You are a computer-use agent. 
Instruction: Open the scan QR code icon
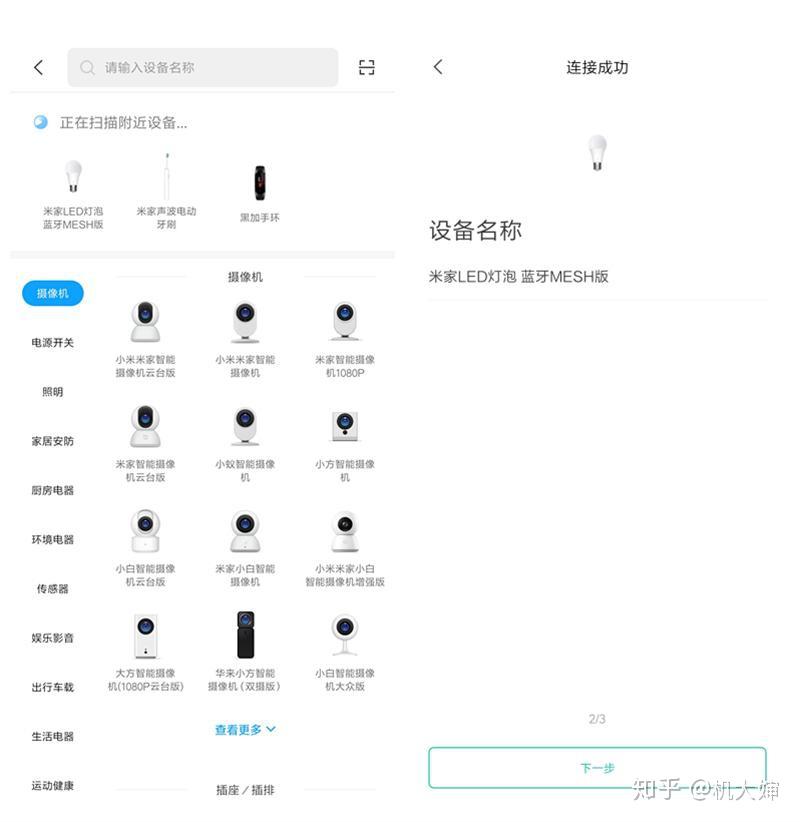(x=367, y=68)
